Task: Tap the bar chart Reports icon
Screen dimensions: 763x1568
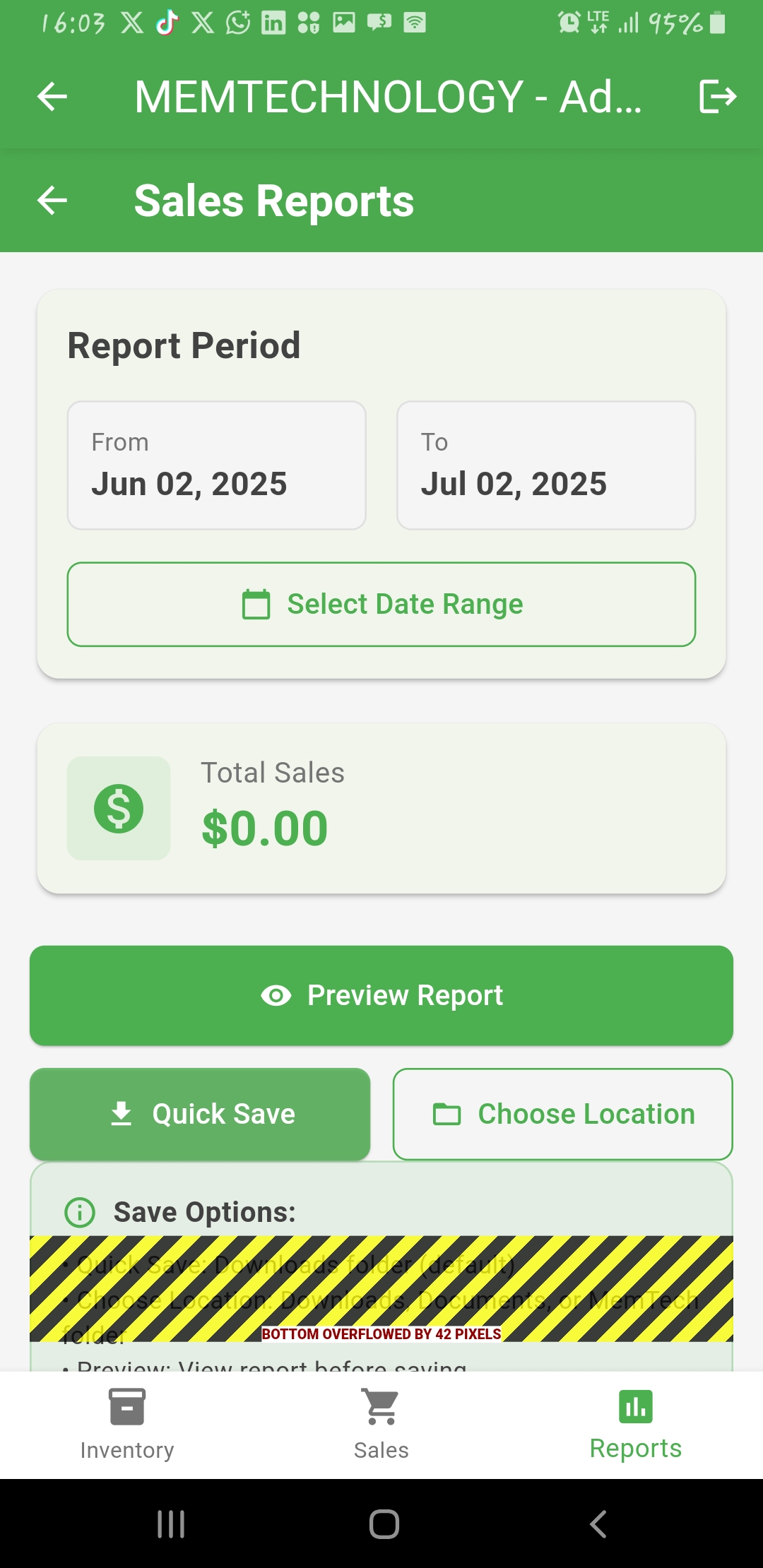Action: 634,1407
